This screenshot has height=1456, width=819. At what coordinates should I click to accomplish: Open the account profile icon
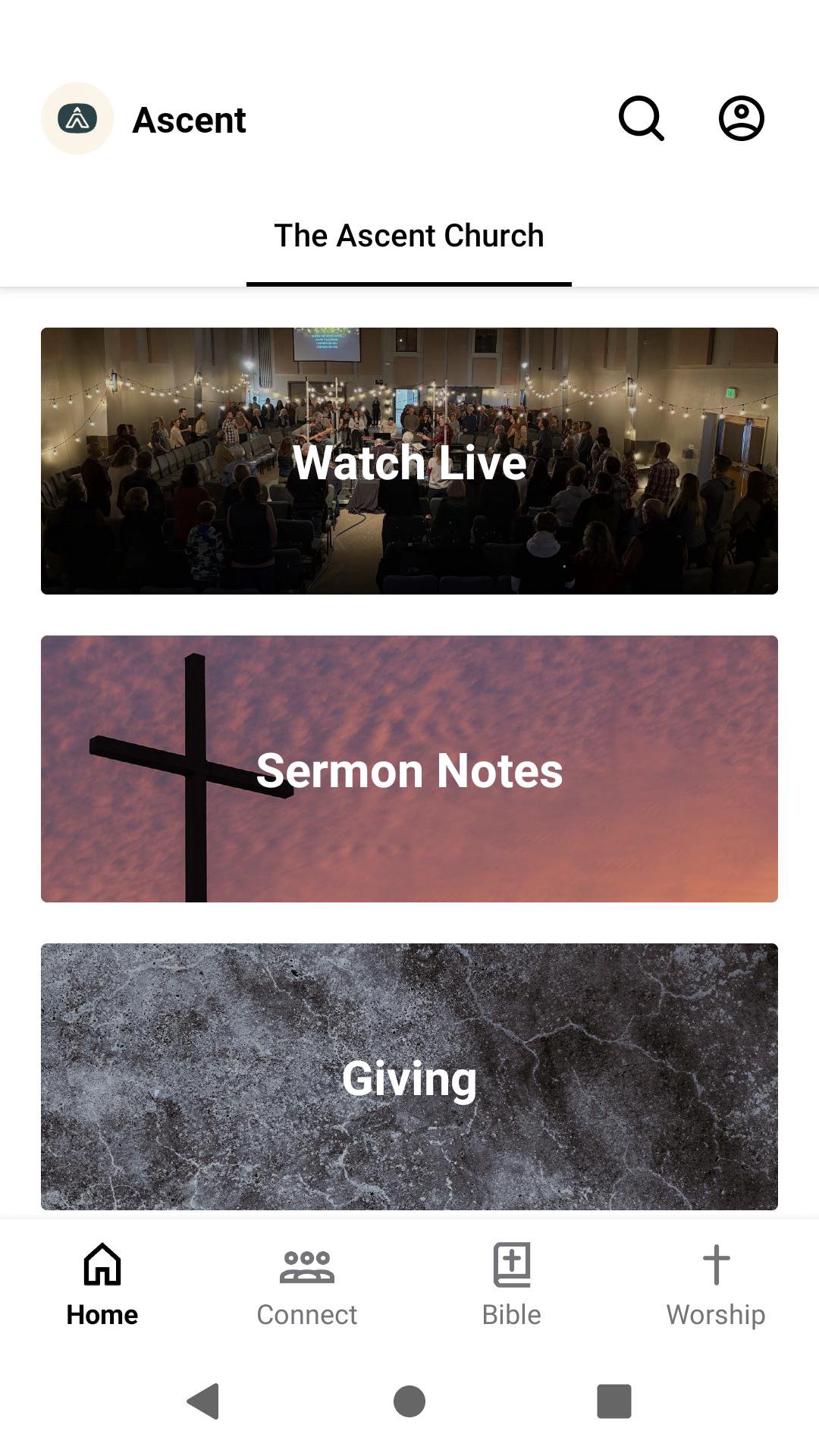[741, 118]
